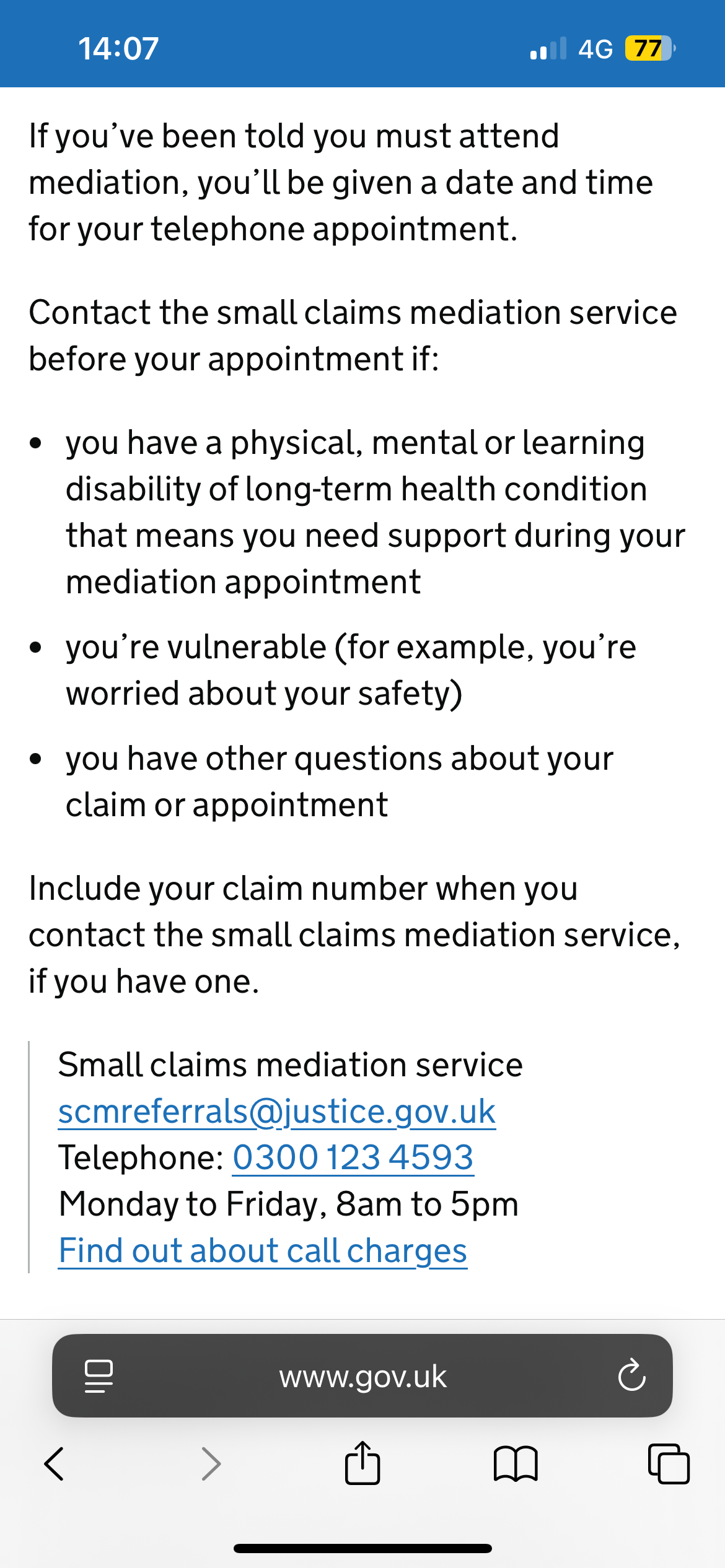Email scmreferrals@justice.gov.uk link

pos(277,1112)
